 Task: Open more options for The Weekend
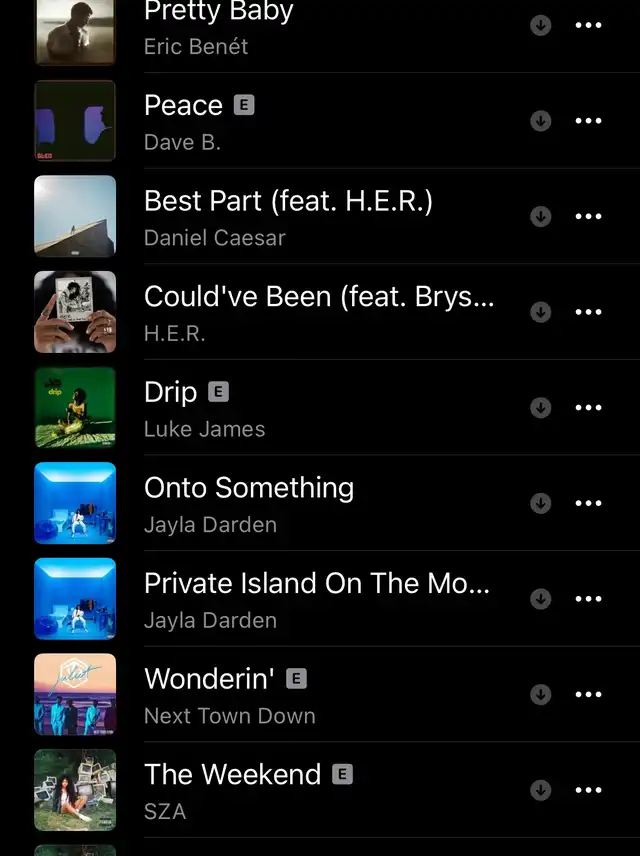click(x=589, y=790)
